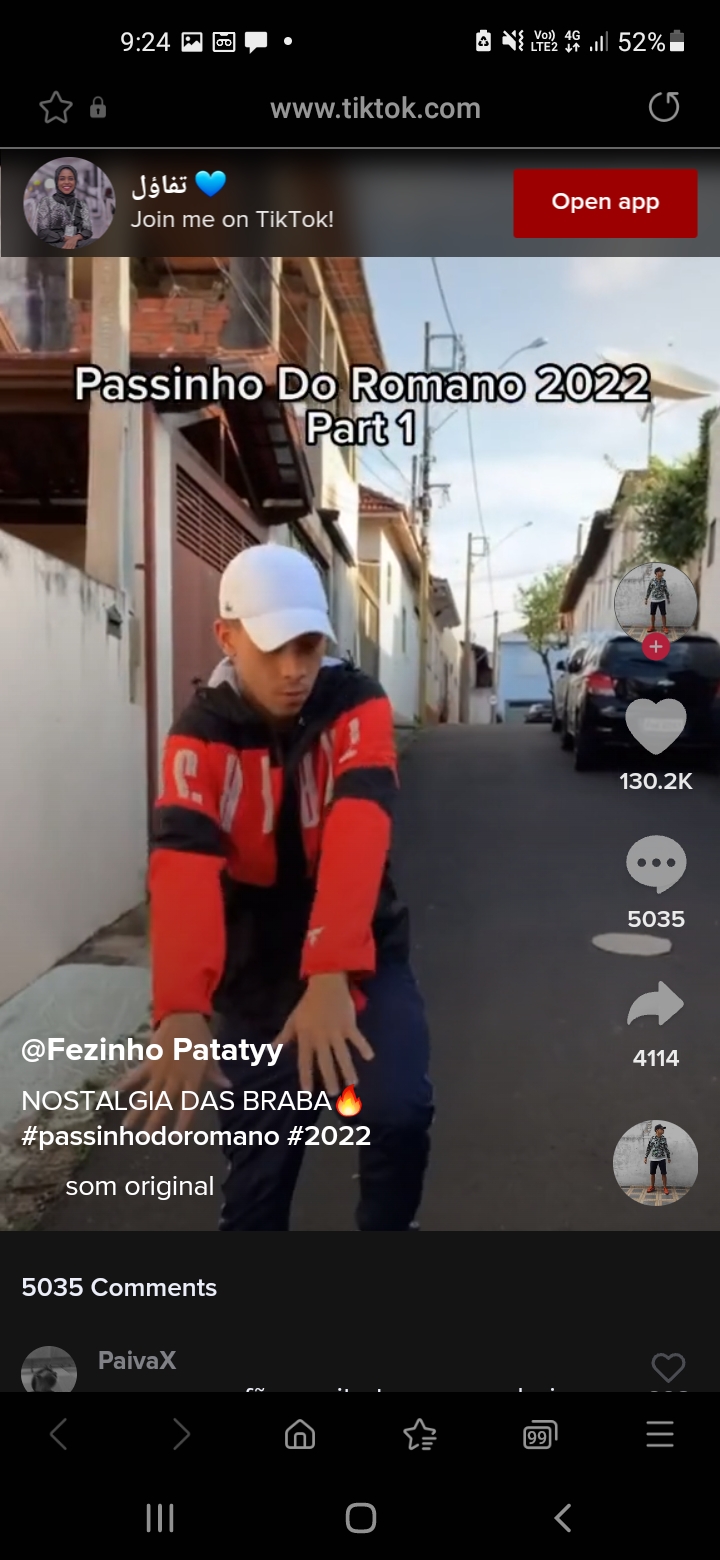Tap the www.tiktok.com address bar

click(375, 108)
